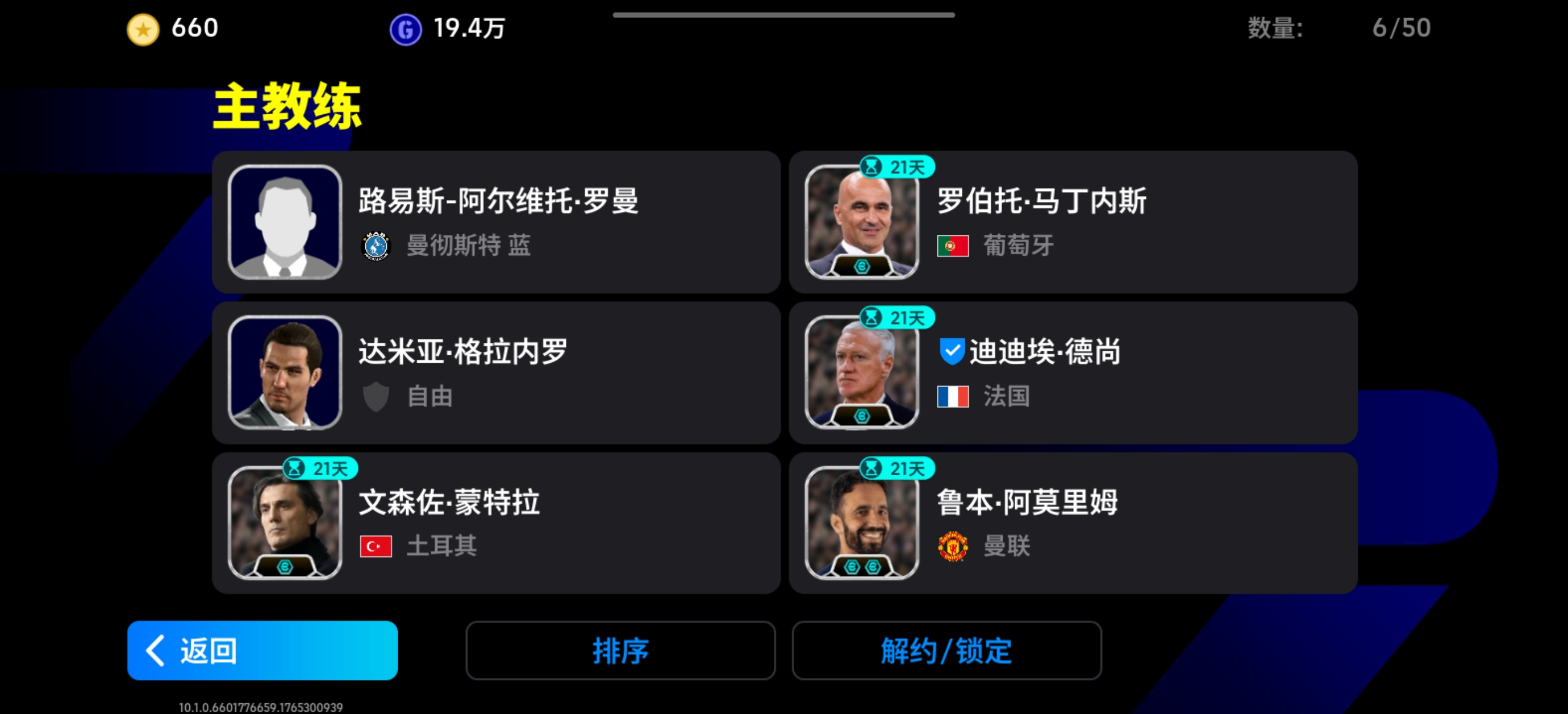The height and width of the screenshot is (714, 1568).
Task: Select manager 罗伯托·马丁内斯
Action: tap(1073, 222)
